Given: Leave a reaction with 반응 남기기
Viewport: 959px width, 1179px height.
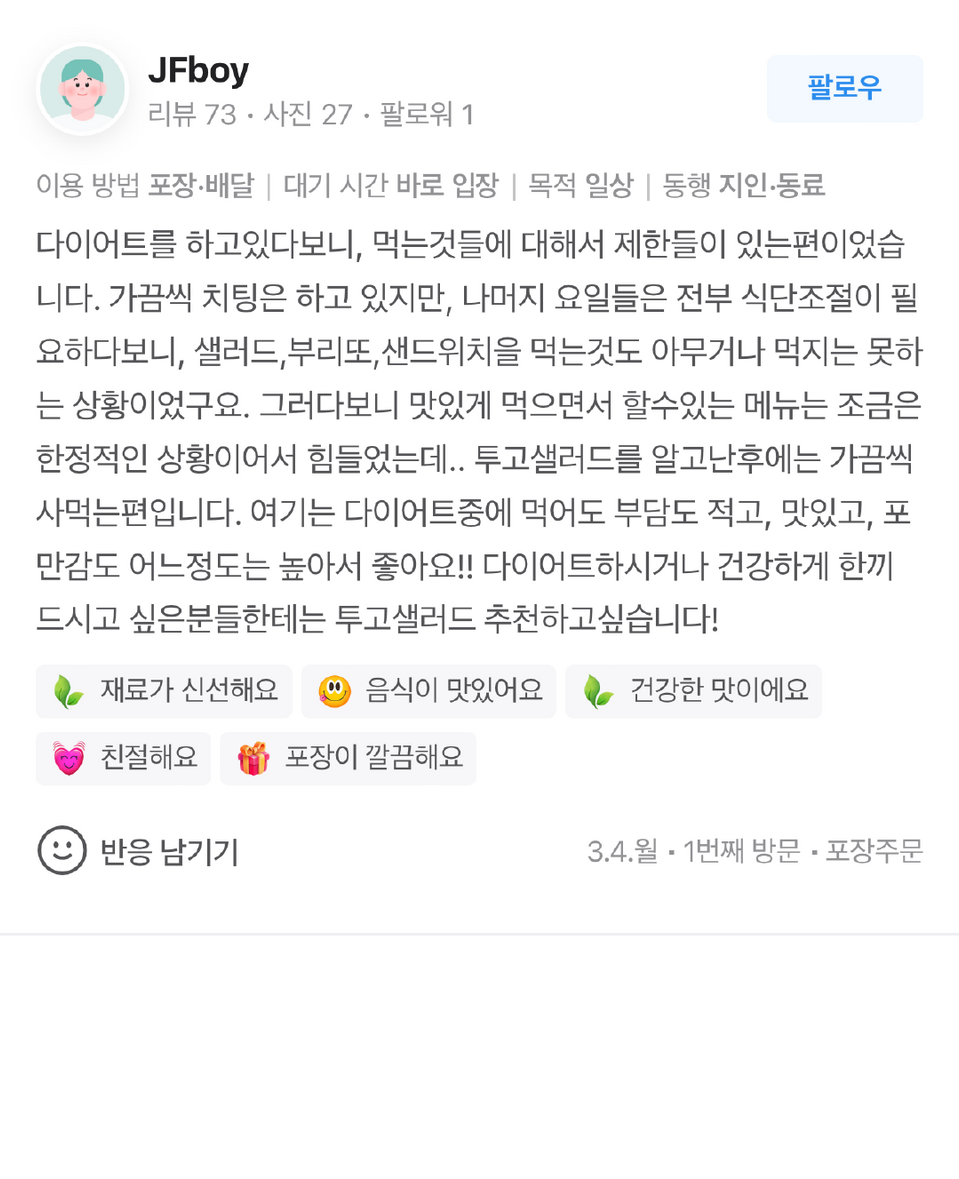Looking at the screenshot, I should click(x=138, y=852).
